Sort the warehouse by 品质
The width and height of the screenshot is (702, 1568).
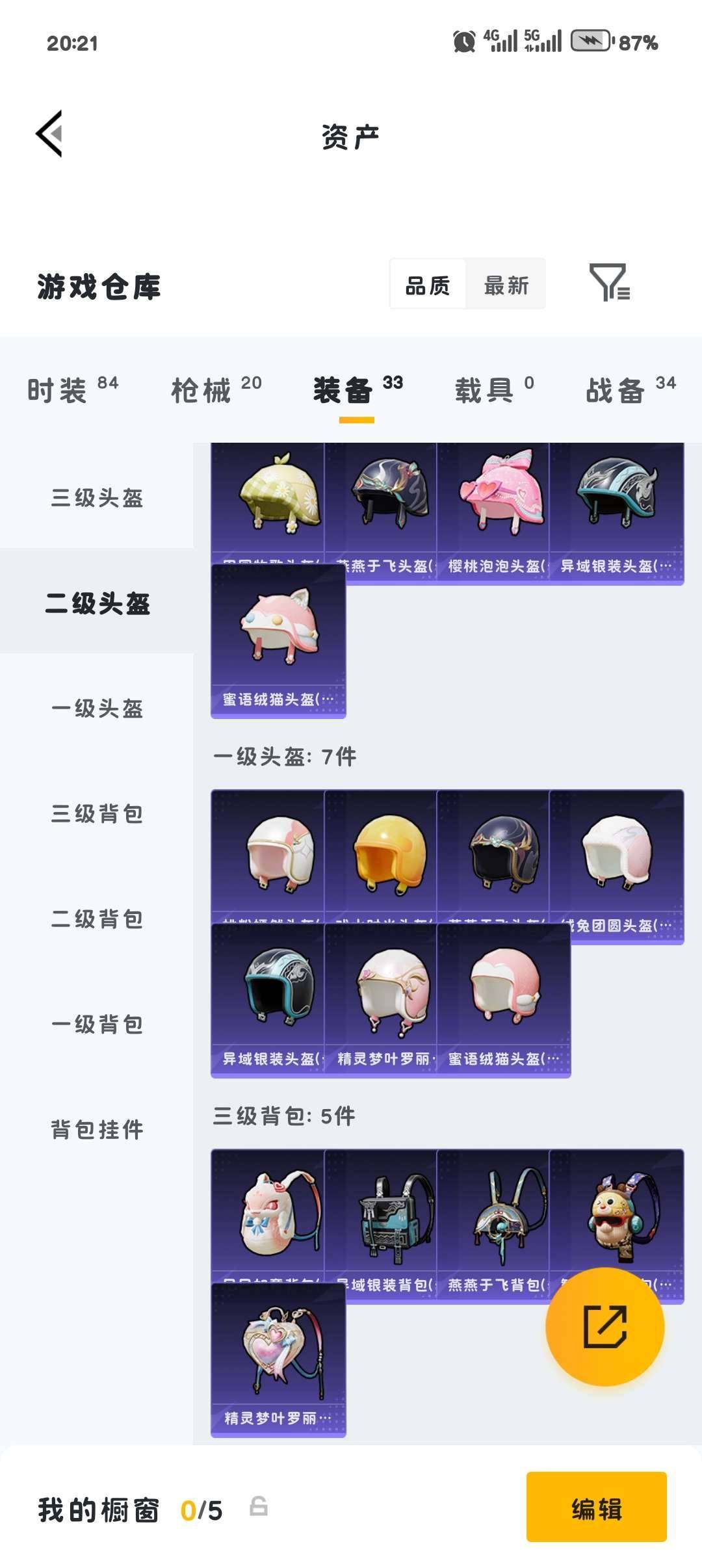(x=428, y=285)
